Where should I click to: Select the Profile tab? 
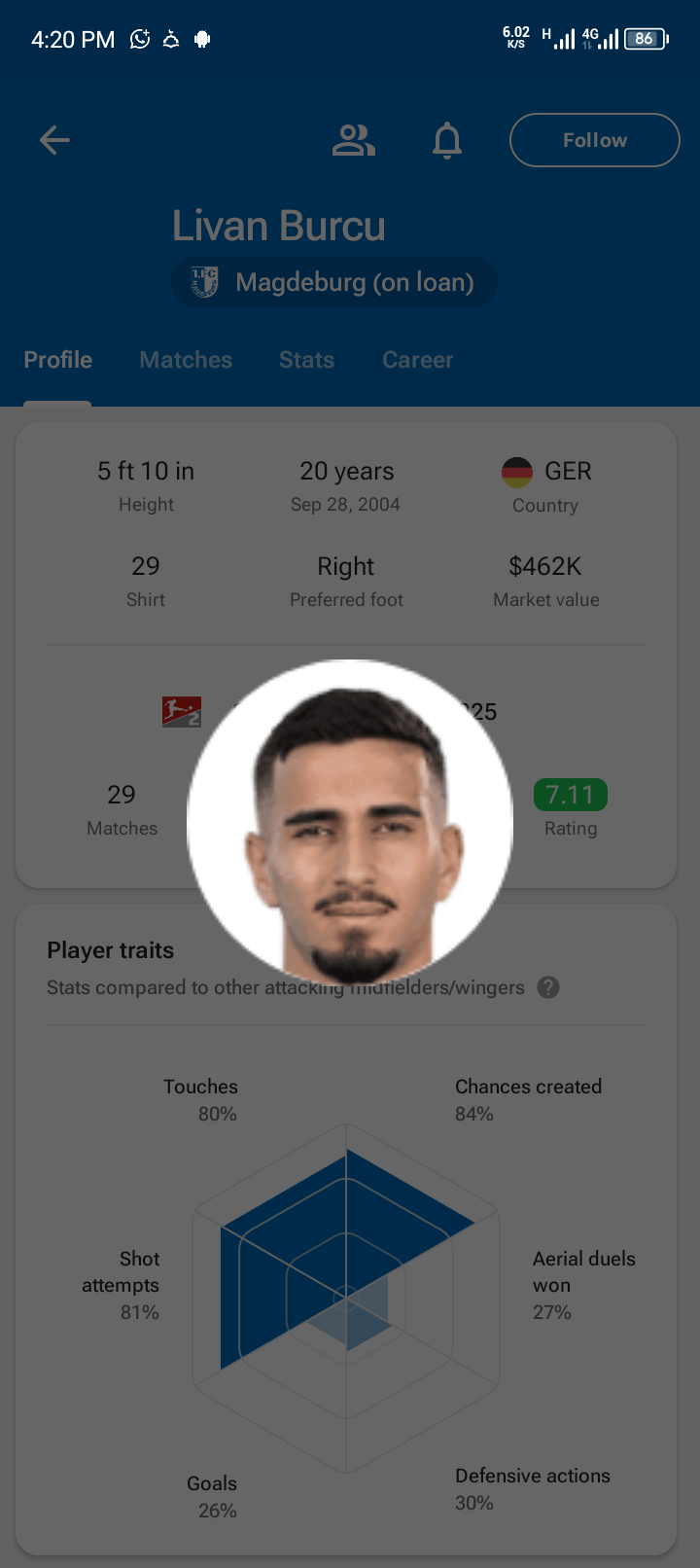point(58,360)
